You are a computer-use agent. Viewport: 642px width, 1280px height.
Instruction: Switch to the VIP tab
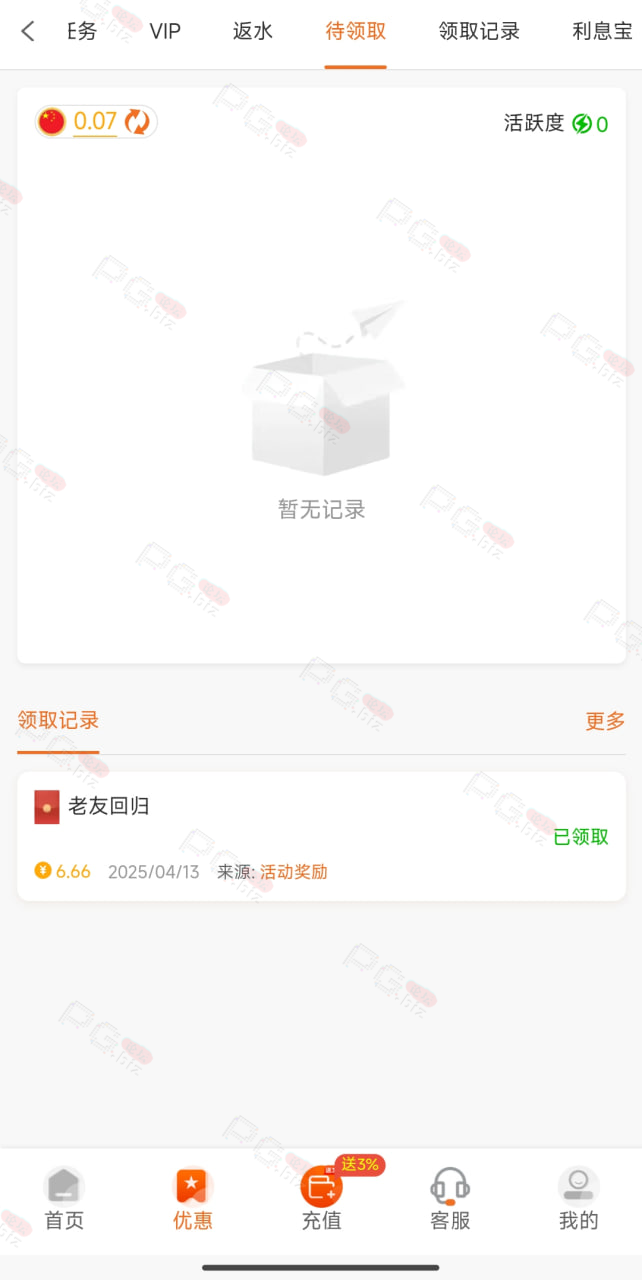click(x=165, y=31)
